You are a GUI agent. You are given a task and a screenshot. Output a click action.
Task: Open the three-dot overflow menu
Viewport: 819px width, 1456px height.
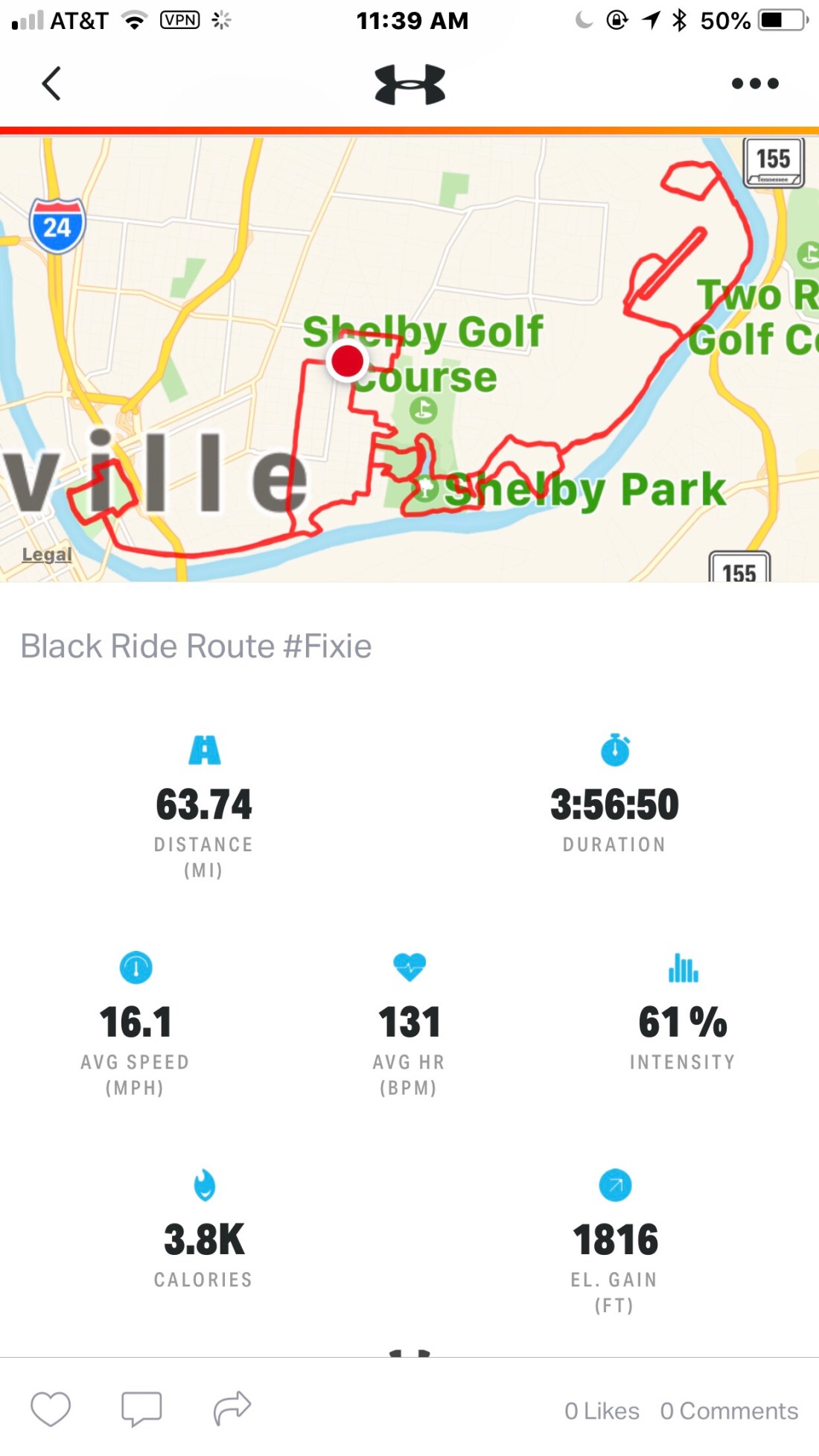pos(754,83)
